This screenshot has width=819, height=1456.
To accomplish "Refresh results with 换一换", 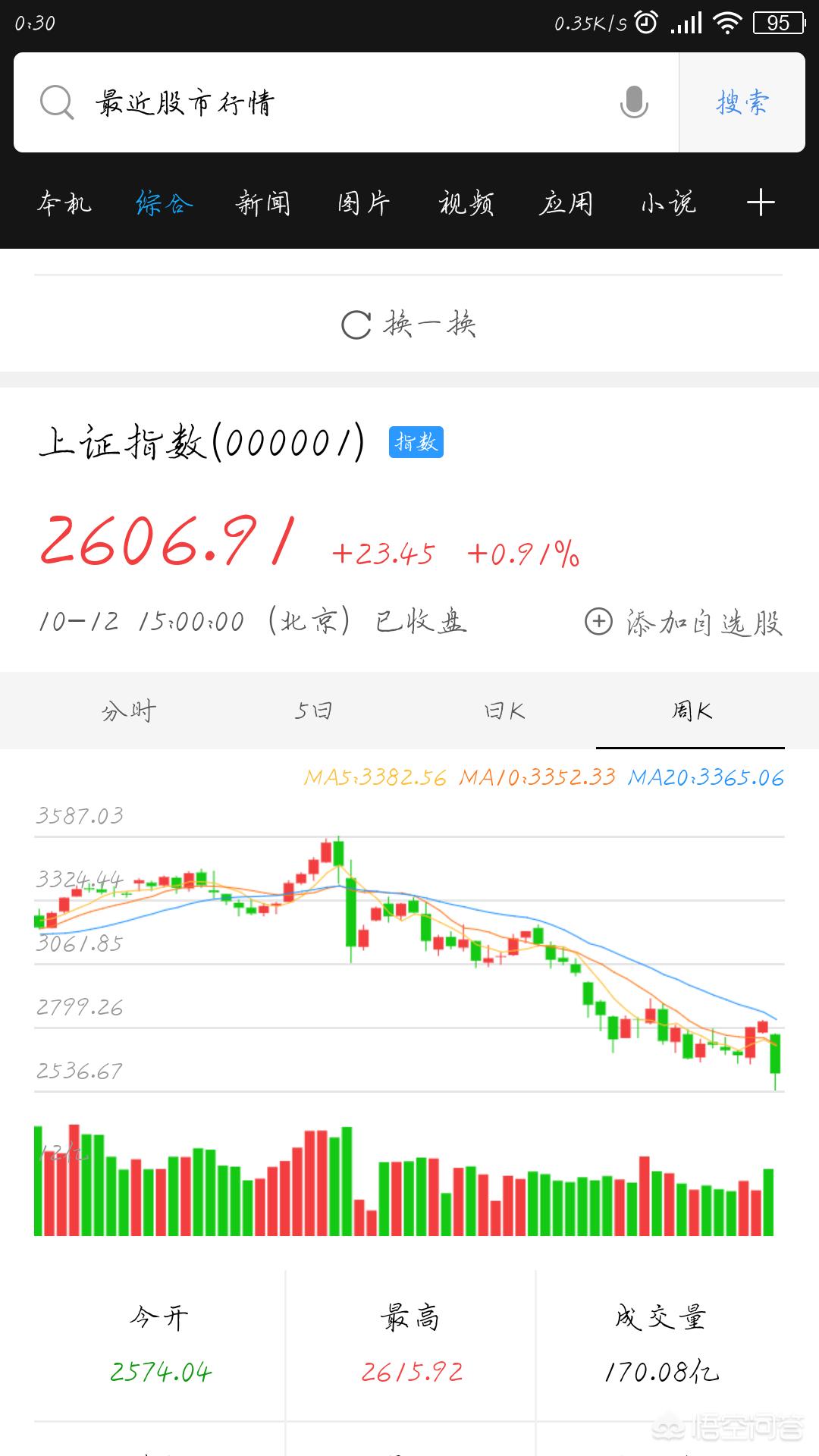I will [409, 325].
